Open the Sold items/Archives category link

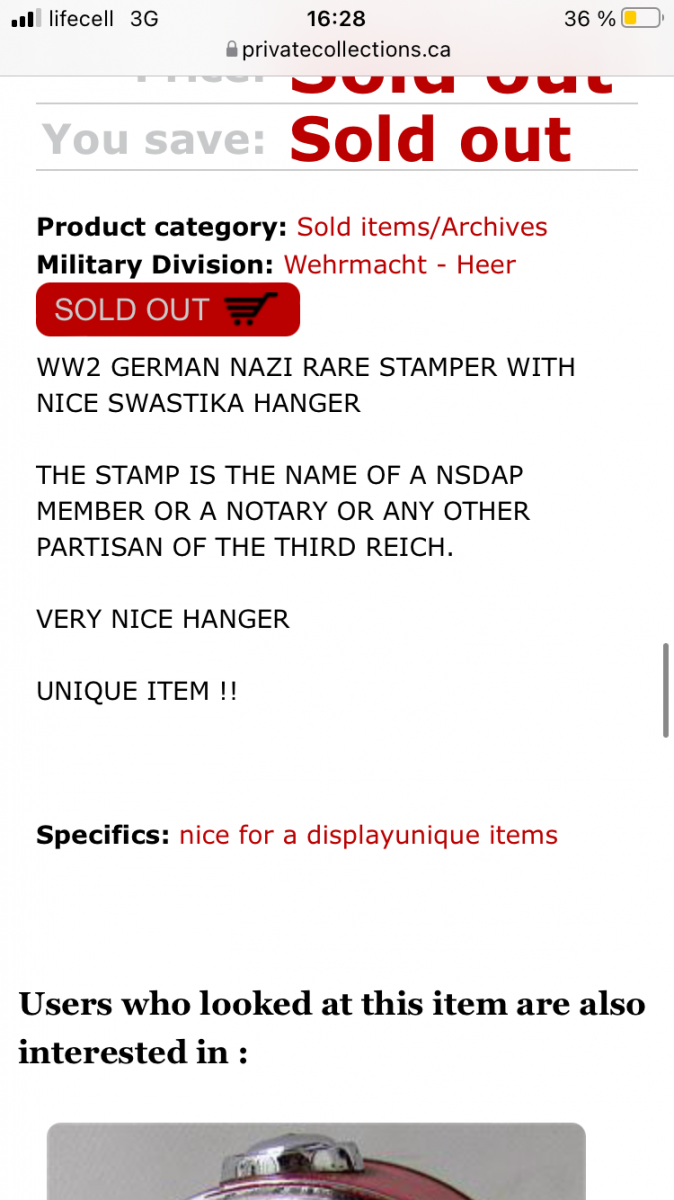click(x=422, y=227)
